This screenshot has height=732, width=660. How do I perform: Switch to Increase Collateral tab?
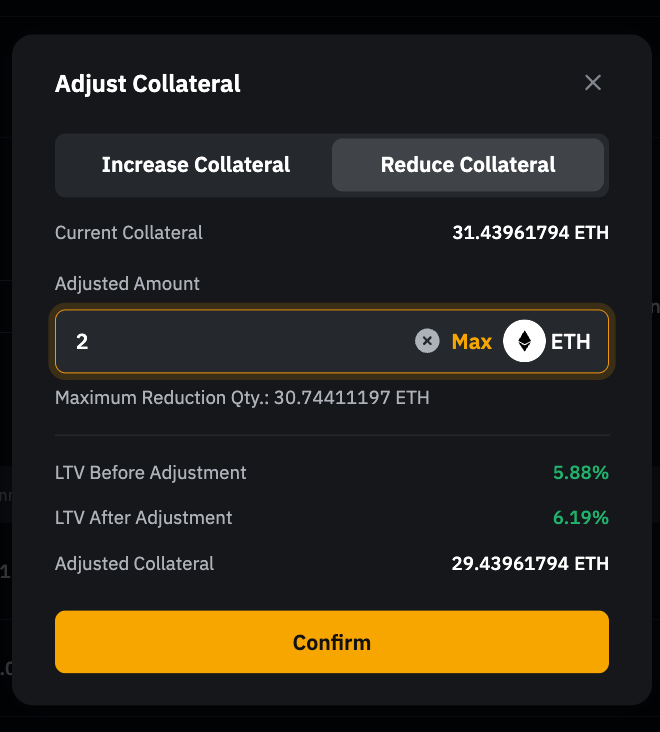[x=196, y=165]
